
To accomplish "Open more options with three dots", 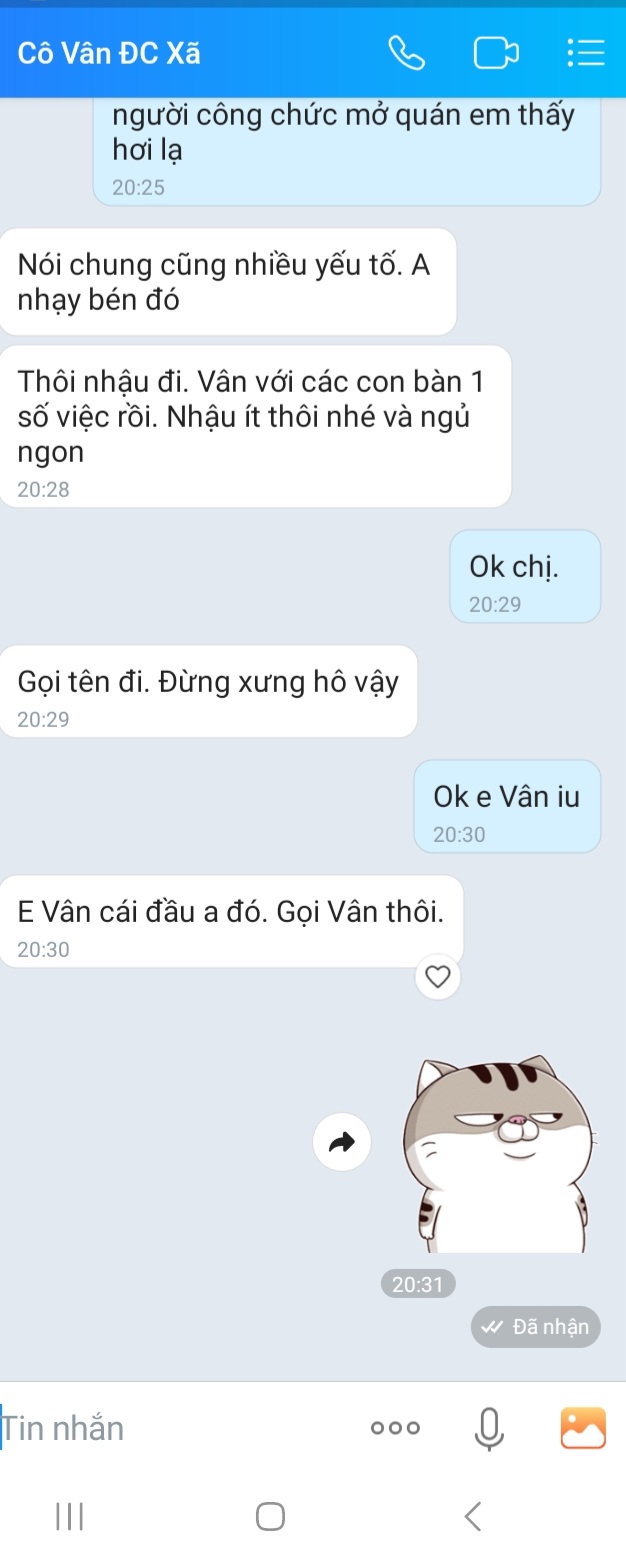I will (396, 1428).
